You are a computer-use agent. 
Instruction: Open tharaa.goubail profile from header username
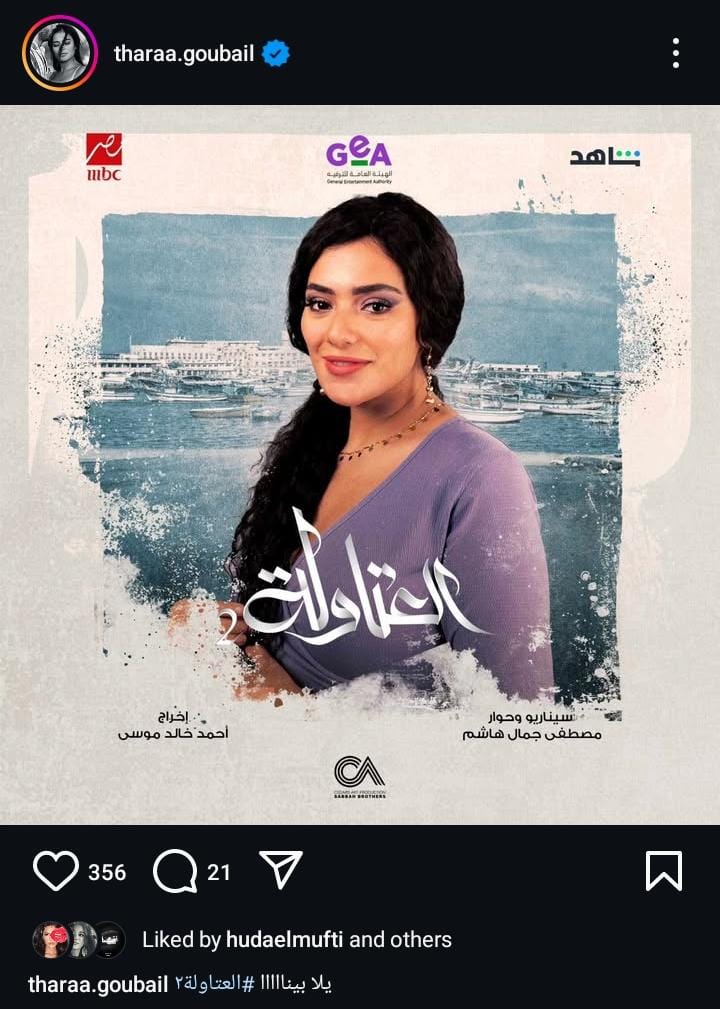coord(183,53)
